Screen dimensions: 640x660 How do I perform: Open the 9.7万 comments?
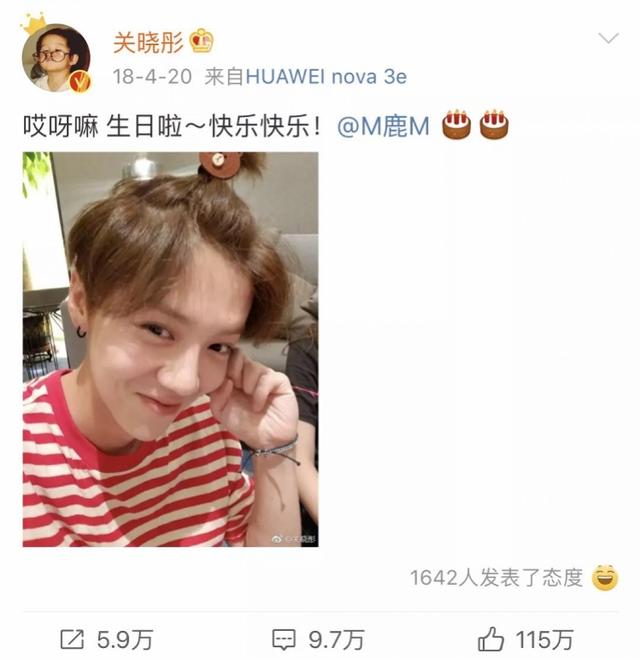coord(318,638)
